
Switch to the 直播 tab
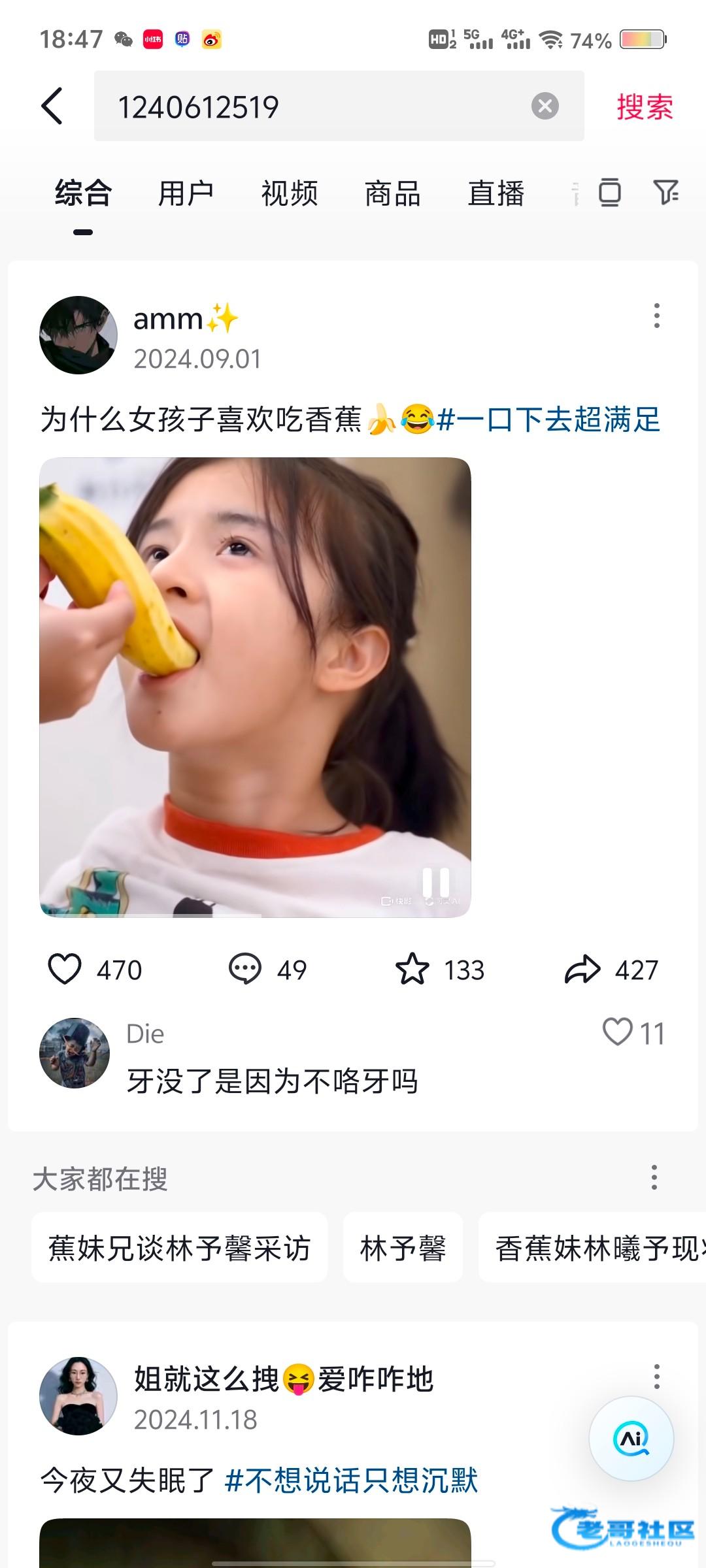[x=496, y=194]
